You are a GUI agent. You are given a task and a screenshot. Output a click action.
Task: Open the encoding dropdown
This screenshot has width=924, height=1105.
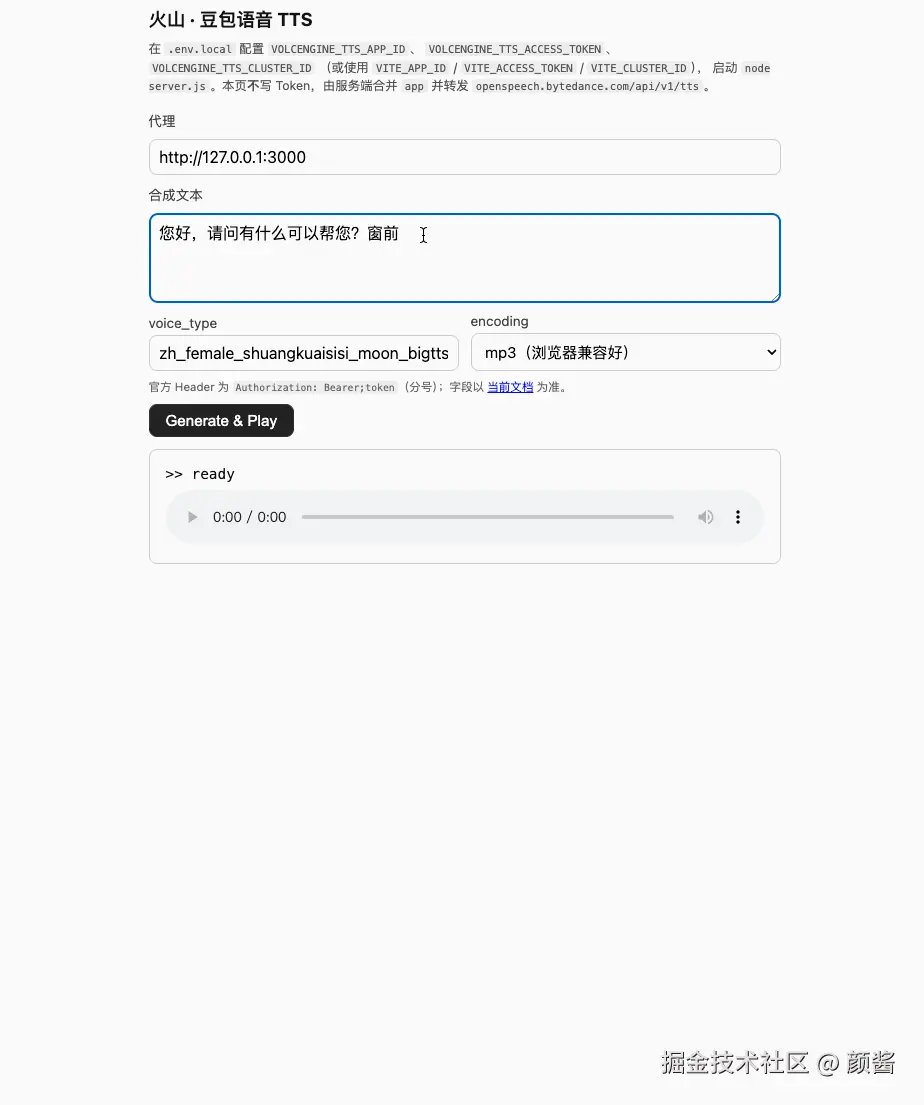tap(625, 352)
